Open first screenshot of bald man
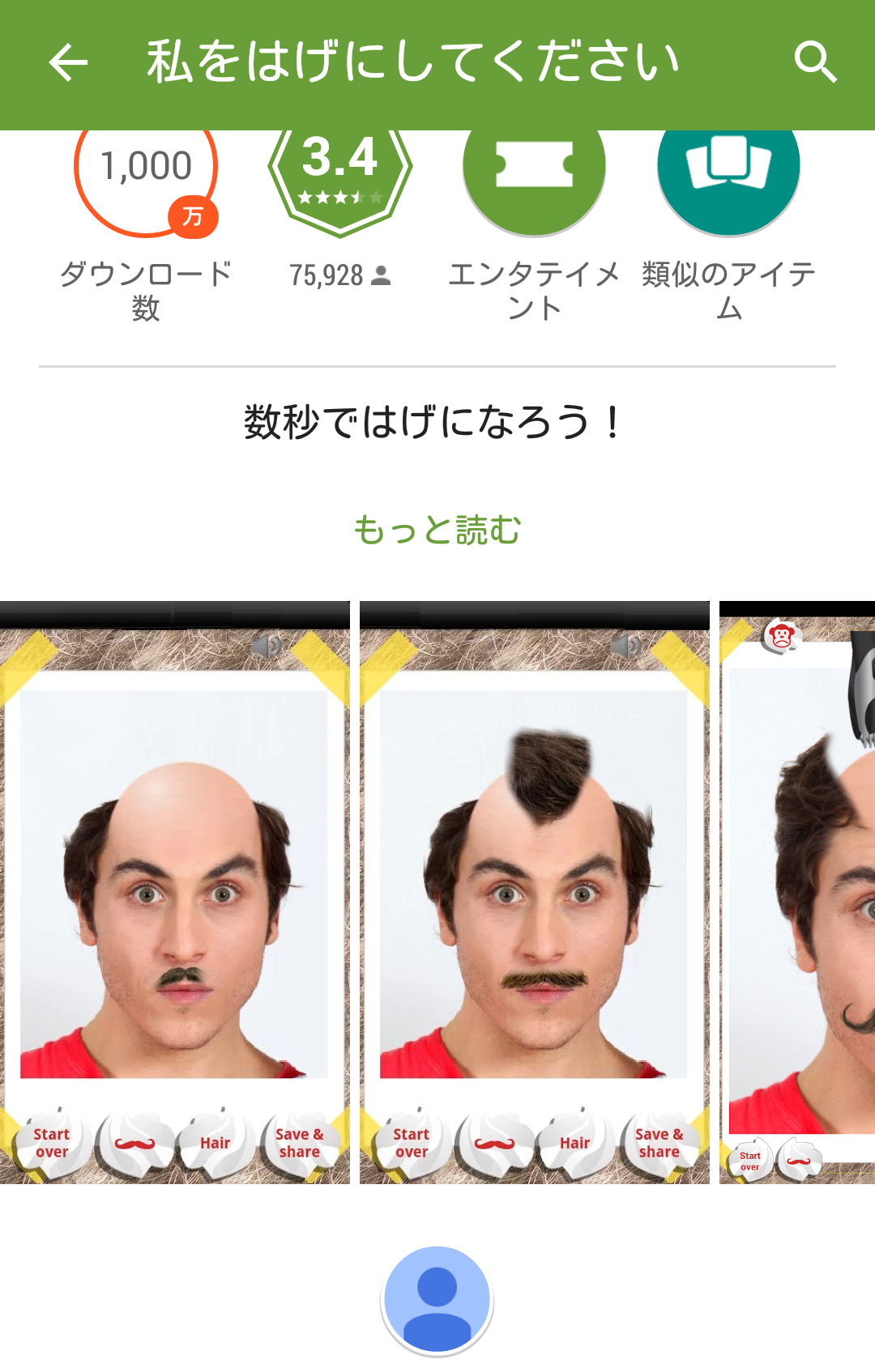The image size is (875, 1372). pos(175,891)
